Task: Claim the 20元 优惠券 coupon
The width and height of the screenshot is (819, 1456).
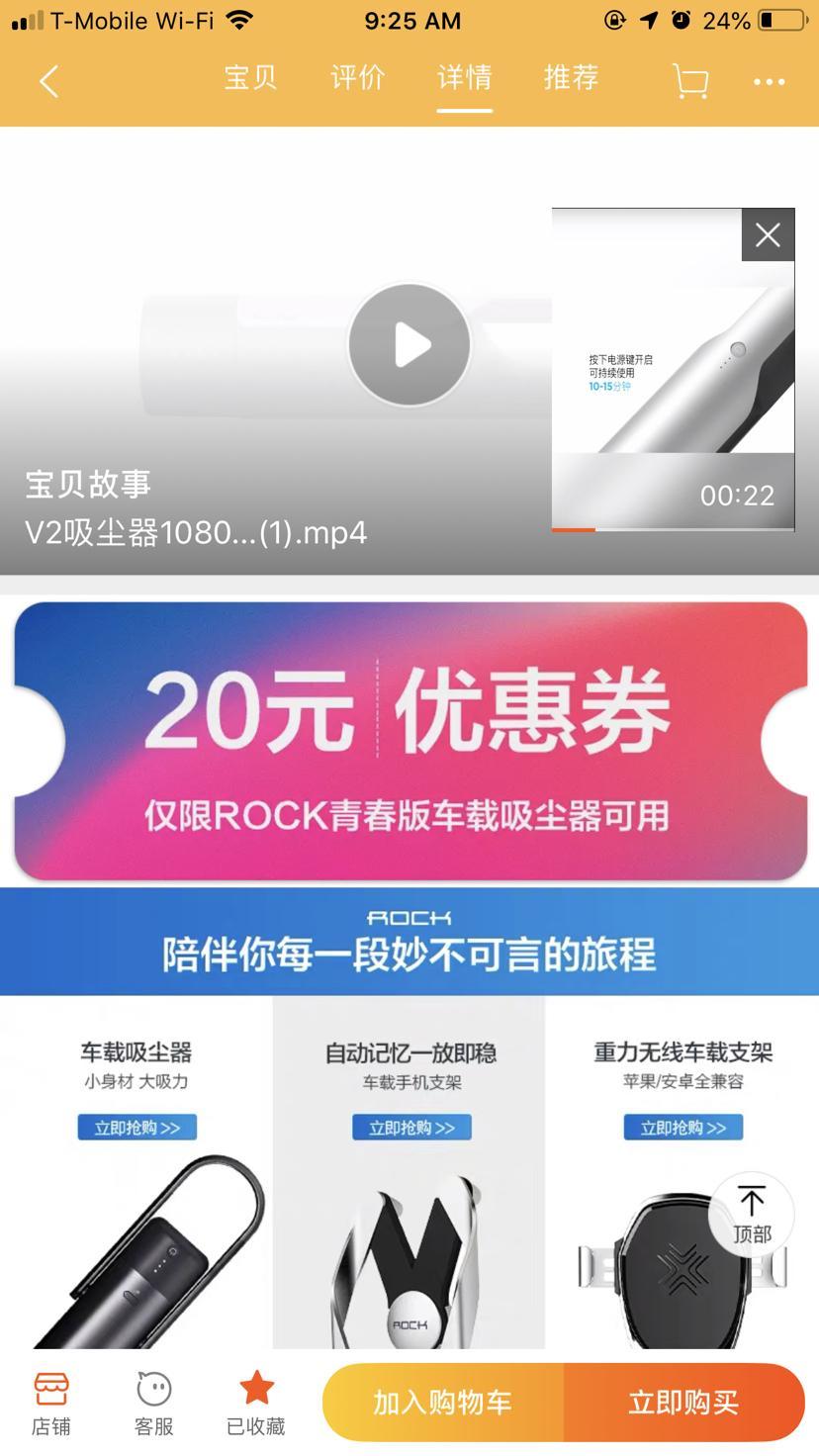Action: pyautogui.click(x=409, y=741)
